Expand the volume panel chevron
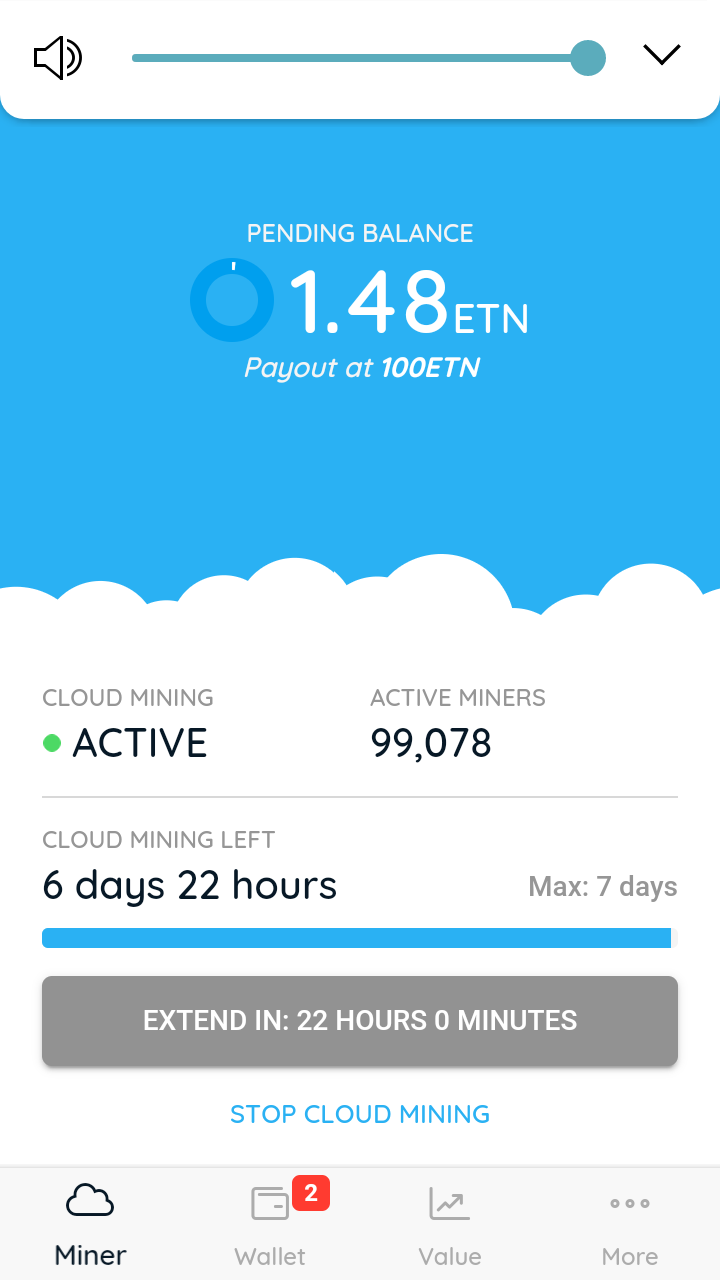Viewport: 720px width, 1280px height. [661, 55]
